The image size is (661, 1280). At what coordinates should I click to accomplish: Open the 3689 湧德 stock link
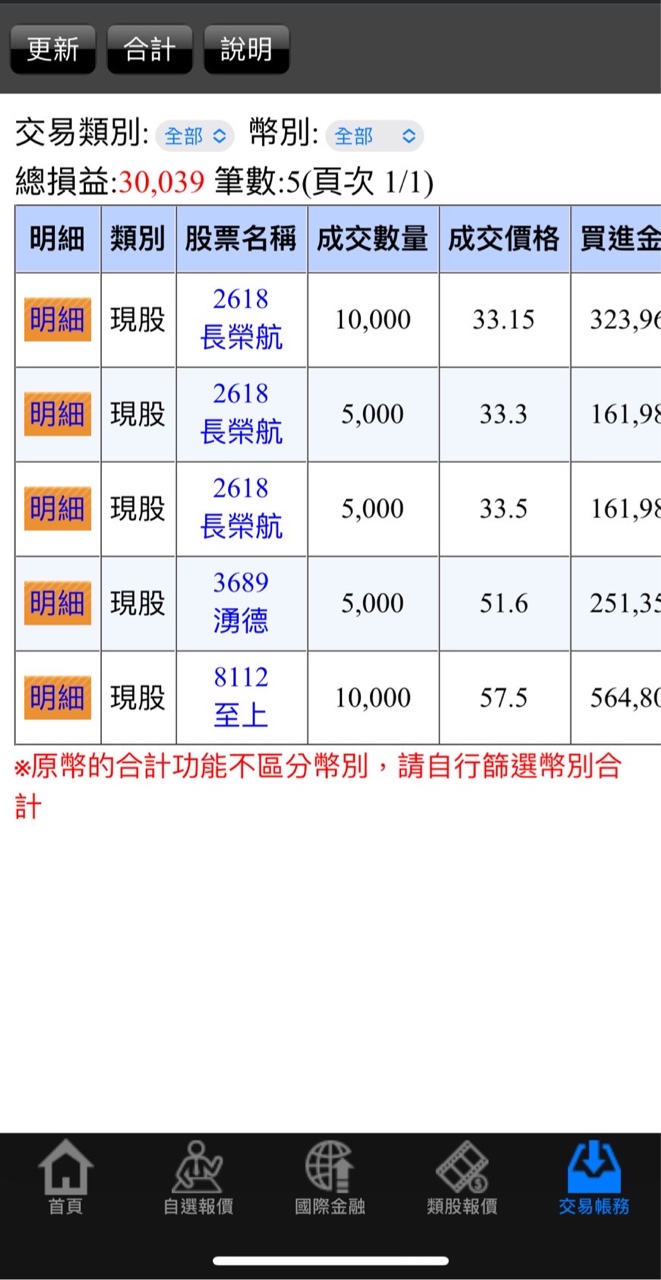click(241, 603)
